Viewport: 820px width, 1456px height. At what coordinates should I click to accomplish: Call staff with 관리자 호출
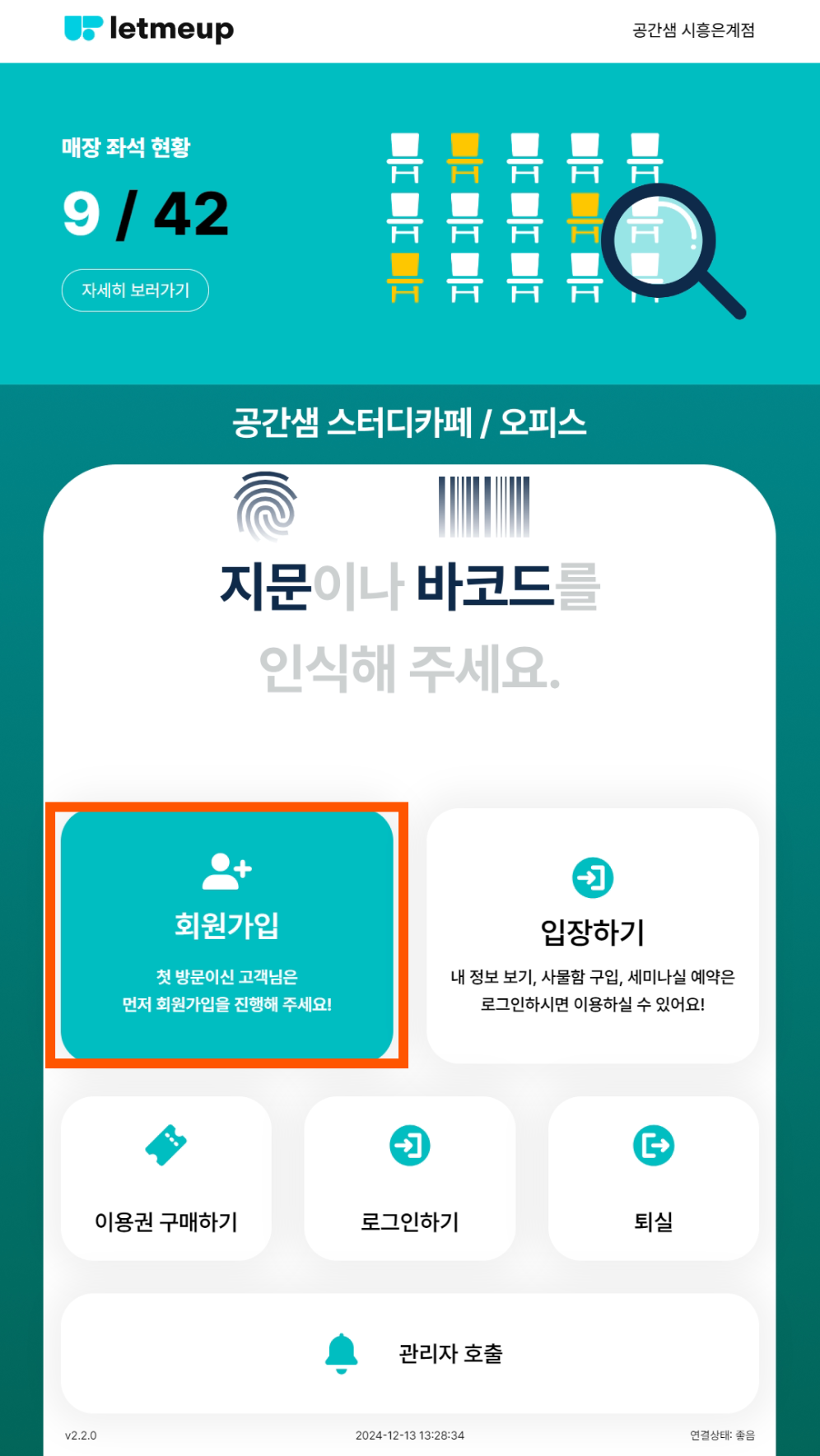[409, 1353]
